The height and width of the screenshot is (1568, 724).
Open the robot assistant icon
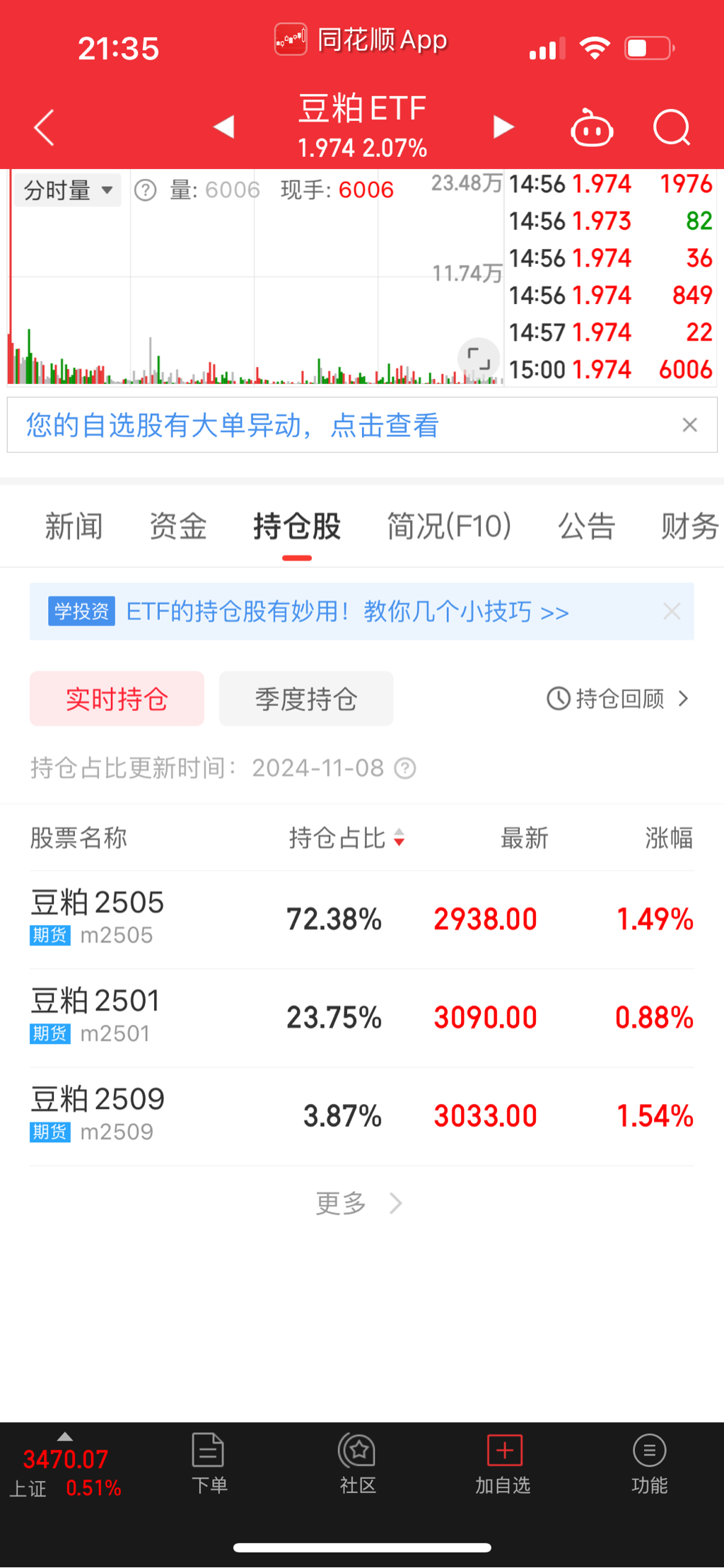tap(592, 129)
